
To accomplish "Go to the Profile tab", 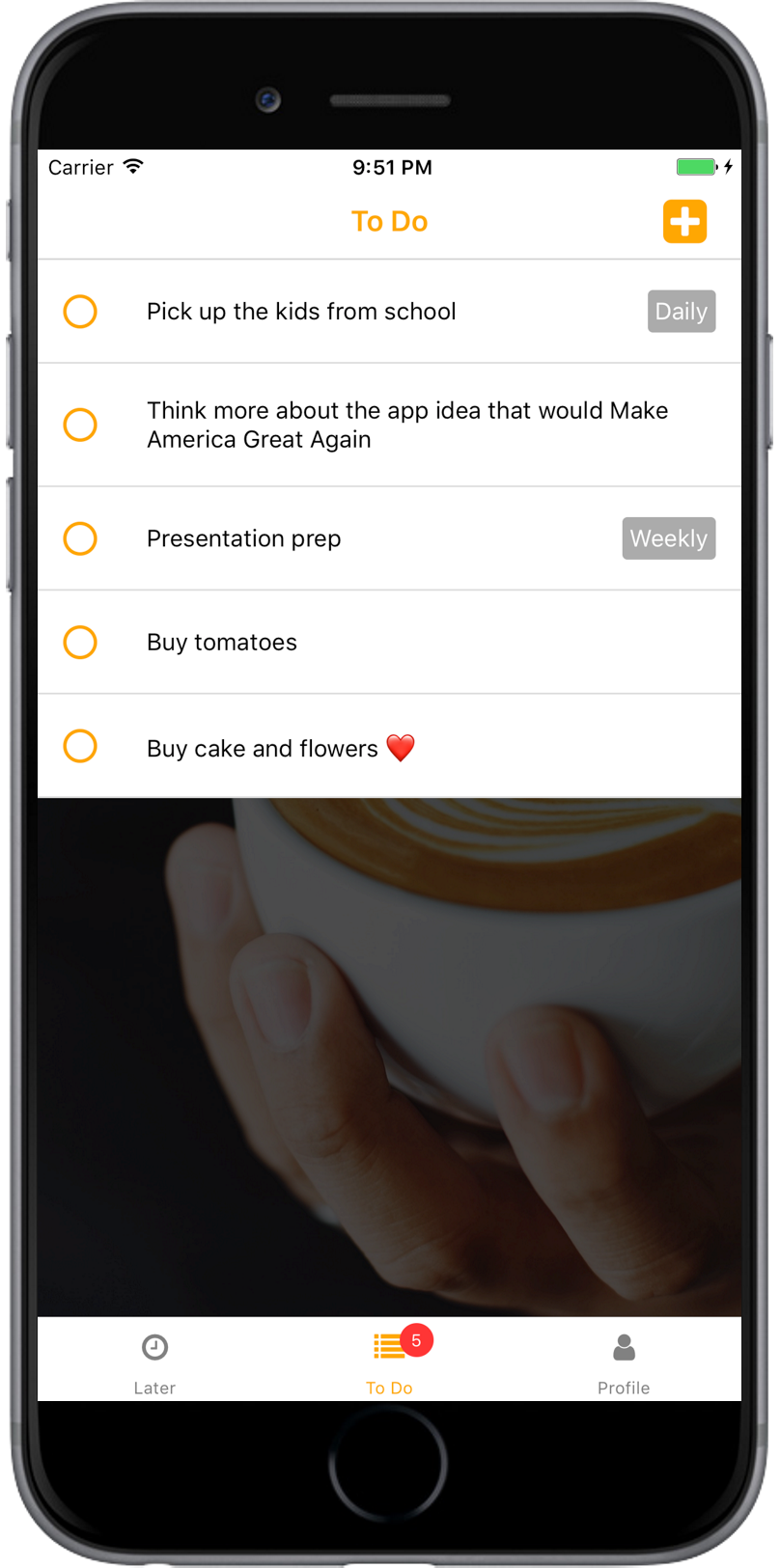I will [624, 1361].
